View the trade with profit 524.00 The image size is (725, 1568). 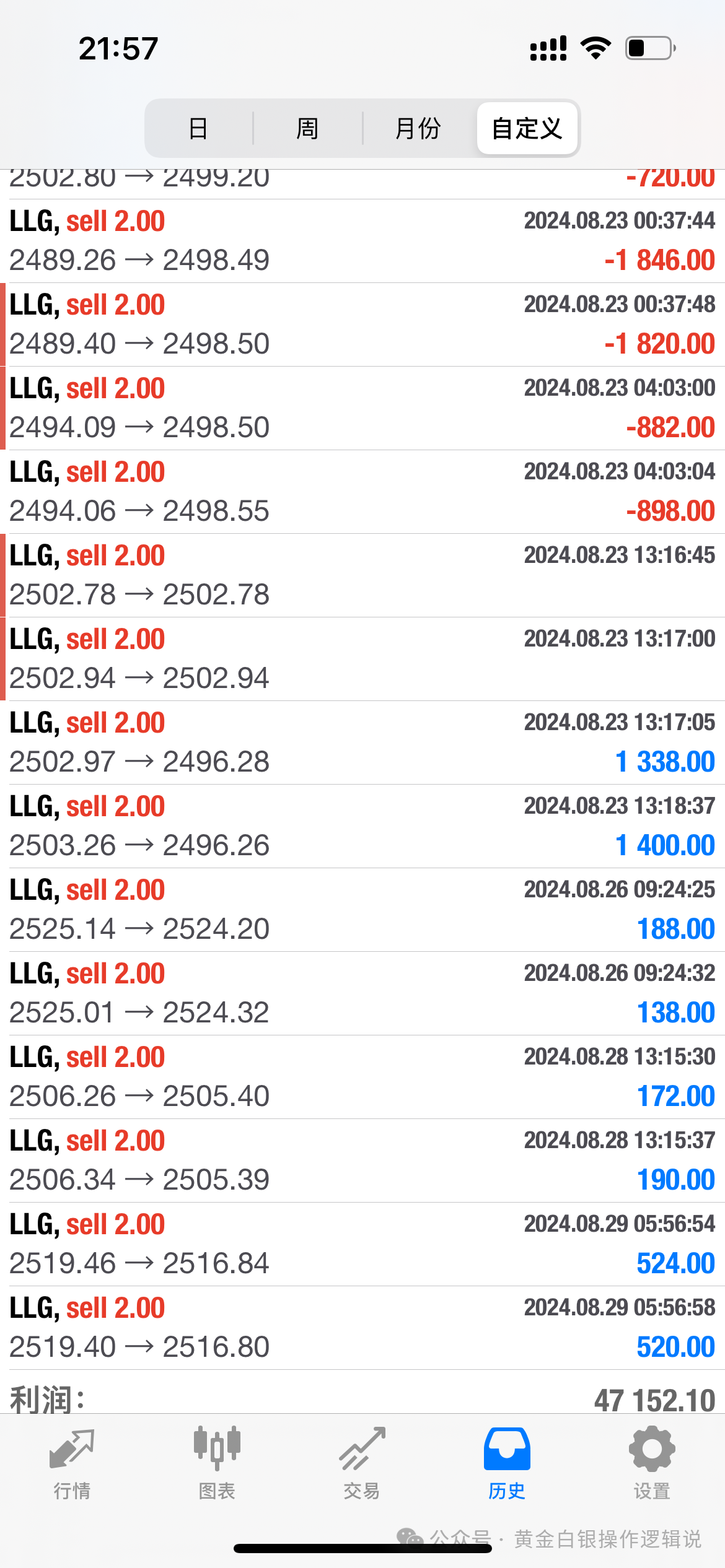point(362,1244)
